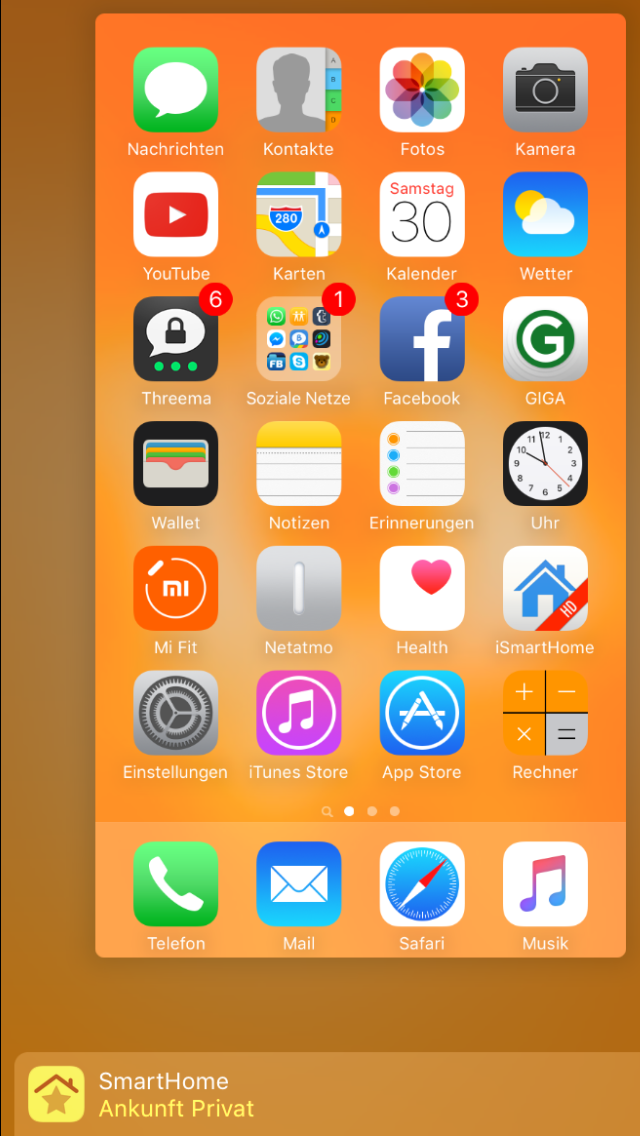Screen dimensions: 640x1136
Task: Open Safari from the dock
Action: pos(422,884)
